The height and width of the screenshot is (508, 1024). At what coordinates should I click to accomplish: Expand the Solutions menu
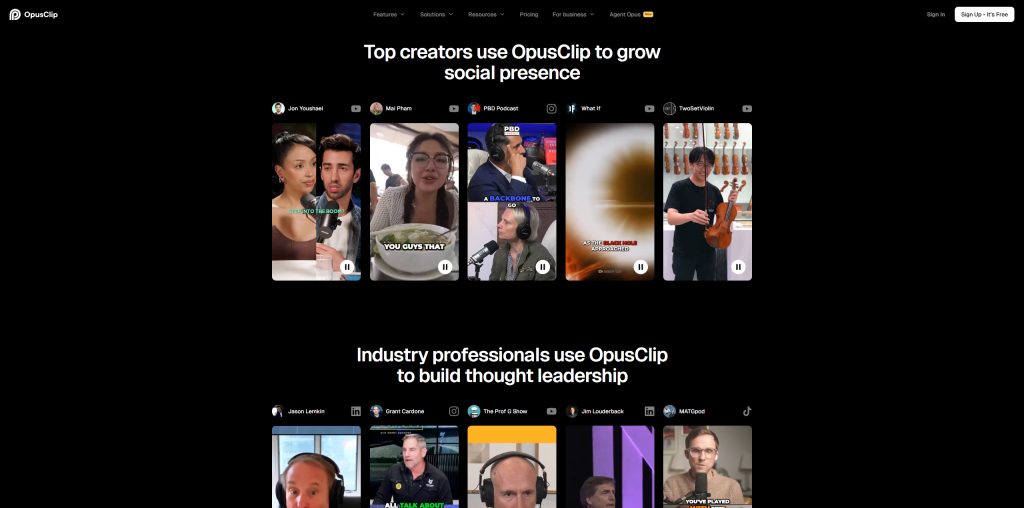(x=436, y=14)
